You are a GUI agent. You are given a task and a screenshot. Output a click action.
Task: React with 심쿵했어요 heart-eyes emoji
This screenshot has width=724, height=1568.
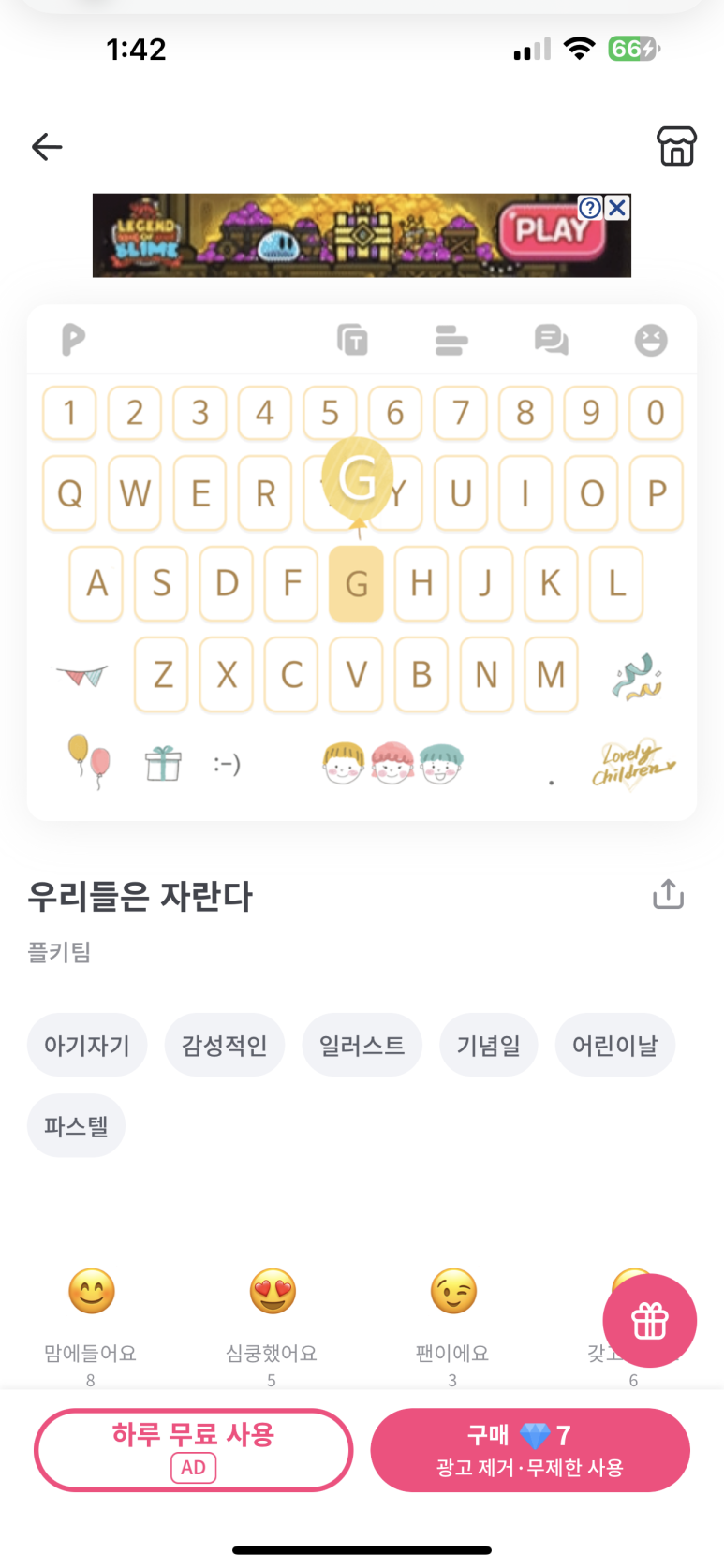(x=272, y=1292)
